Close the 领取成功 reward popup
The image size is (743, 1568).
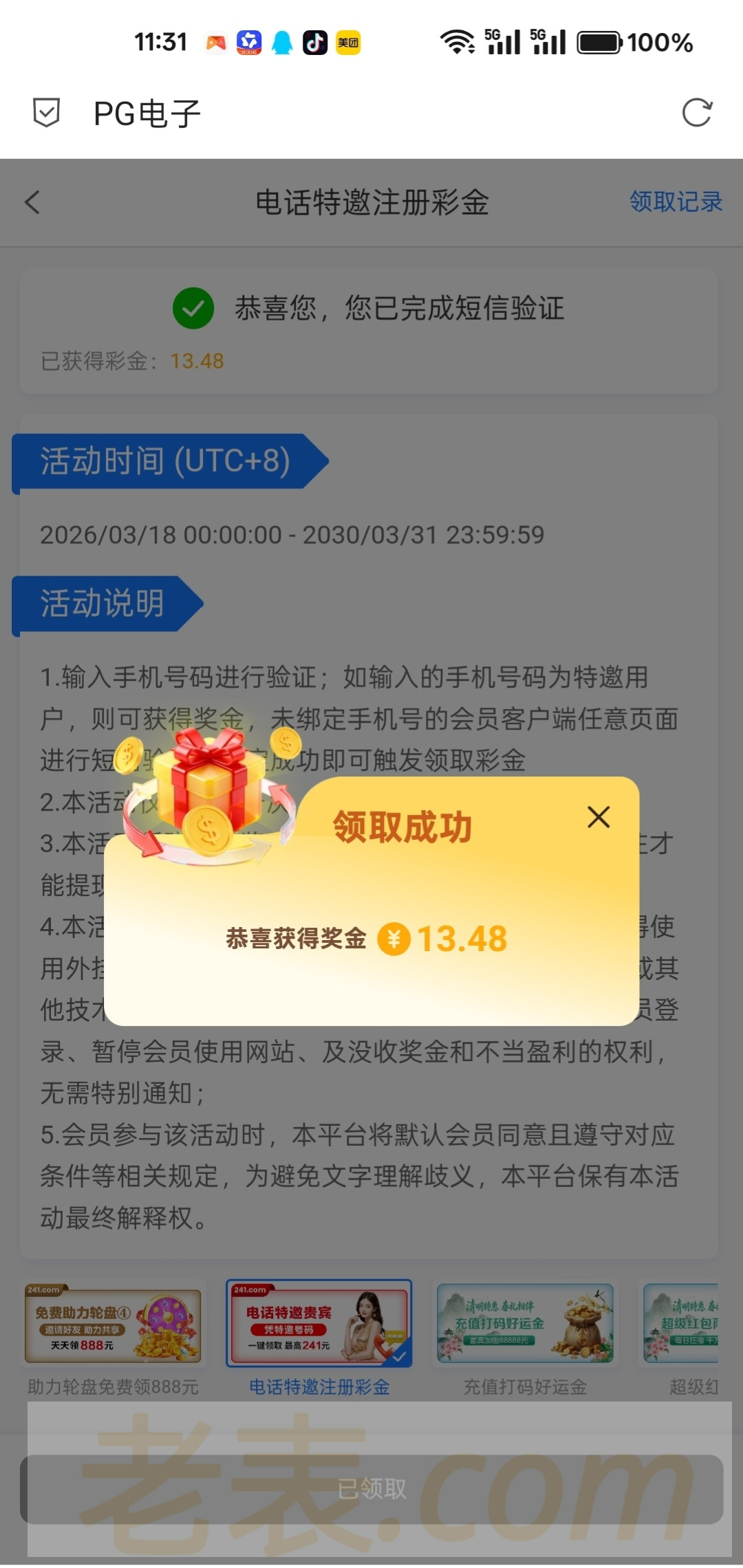[x=599, y=817]
